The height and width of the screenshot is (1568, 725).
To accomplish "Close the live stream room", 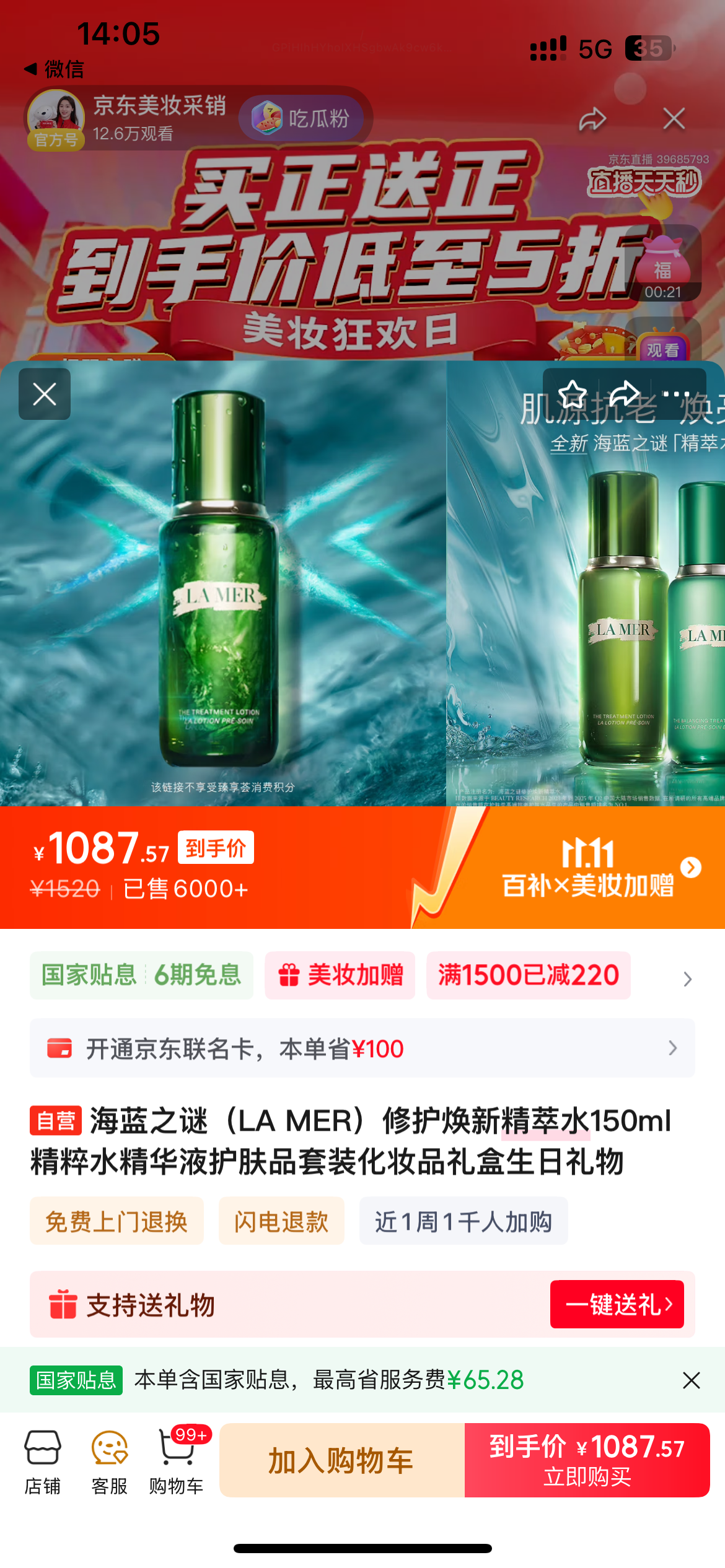I will coord(674,118).
